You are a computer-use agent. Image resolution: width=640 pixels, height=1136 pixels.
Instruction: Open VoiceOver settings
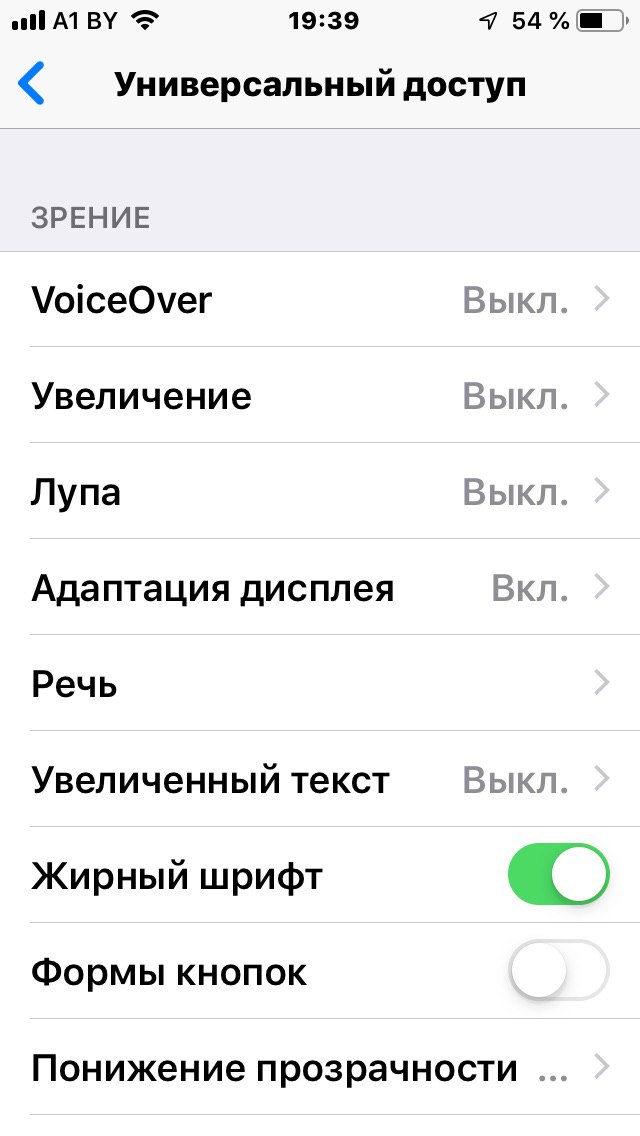[x=320, y=299]
